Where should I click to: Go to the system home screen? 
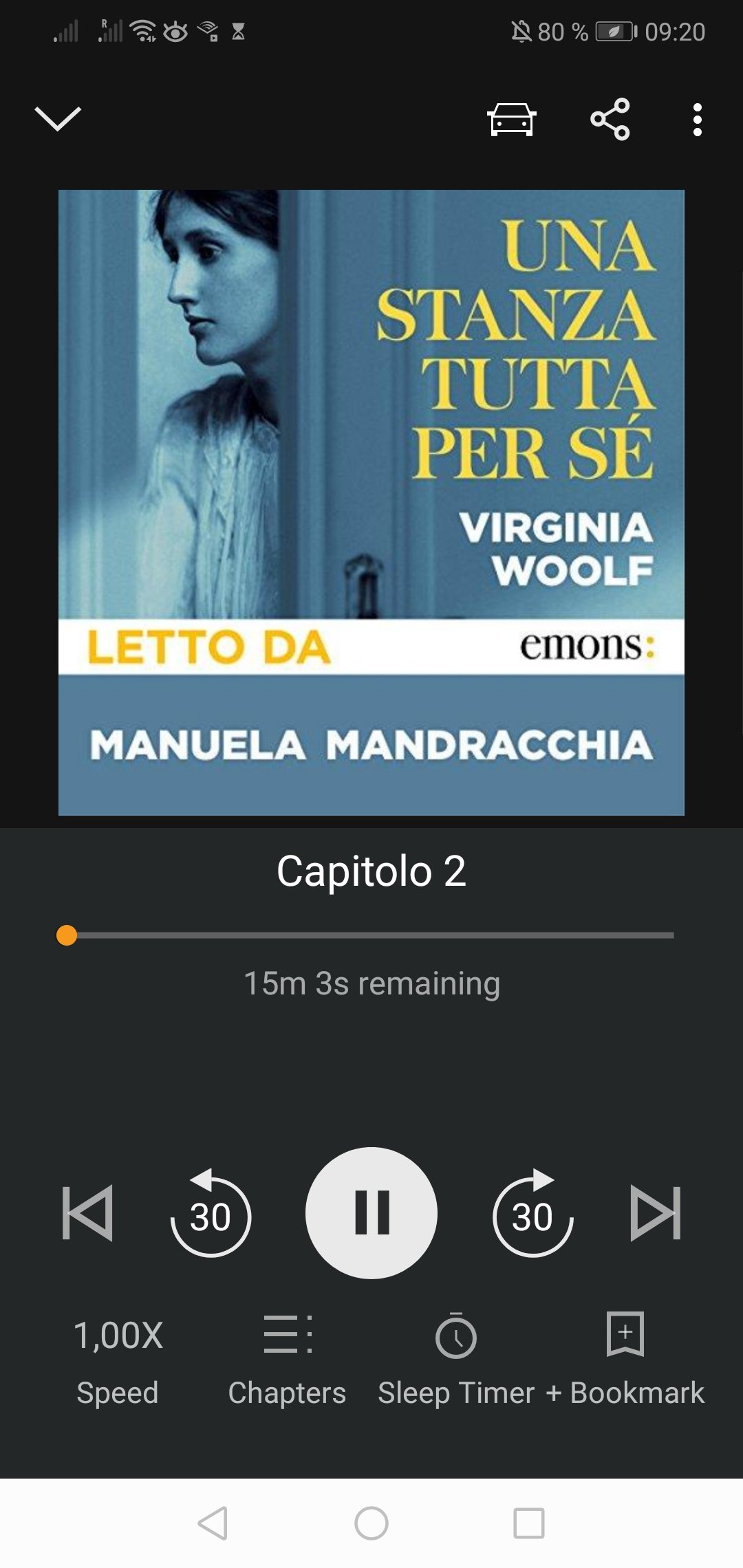tap(371, 1523)
